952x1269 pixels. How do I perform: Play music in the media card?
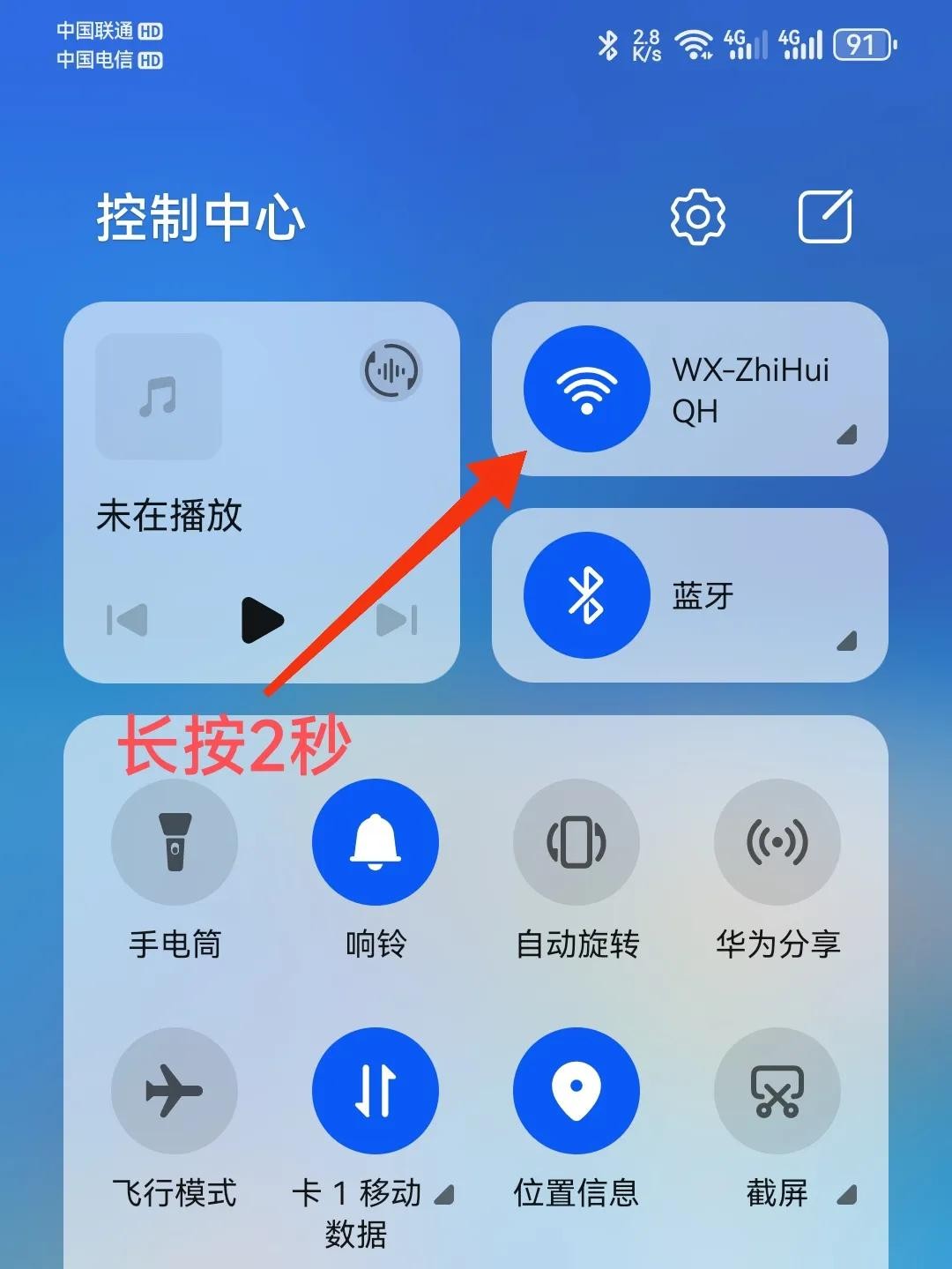click(x=262, y=620)
